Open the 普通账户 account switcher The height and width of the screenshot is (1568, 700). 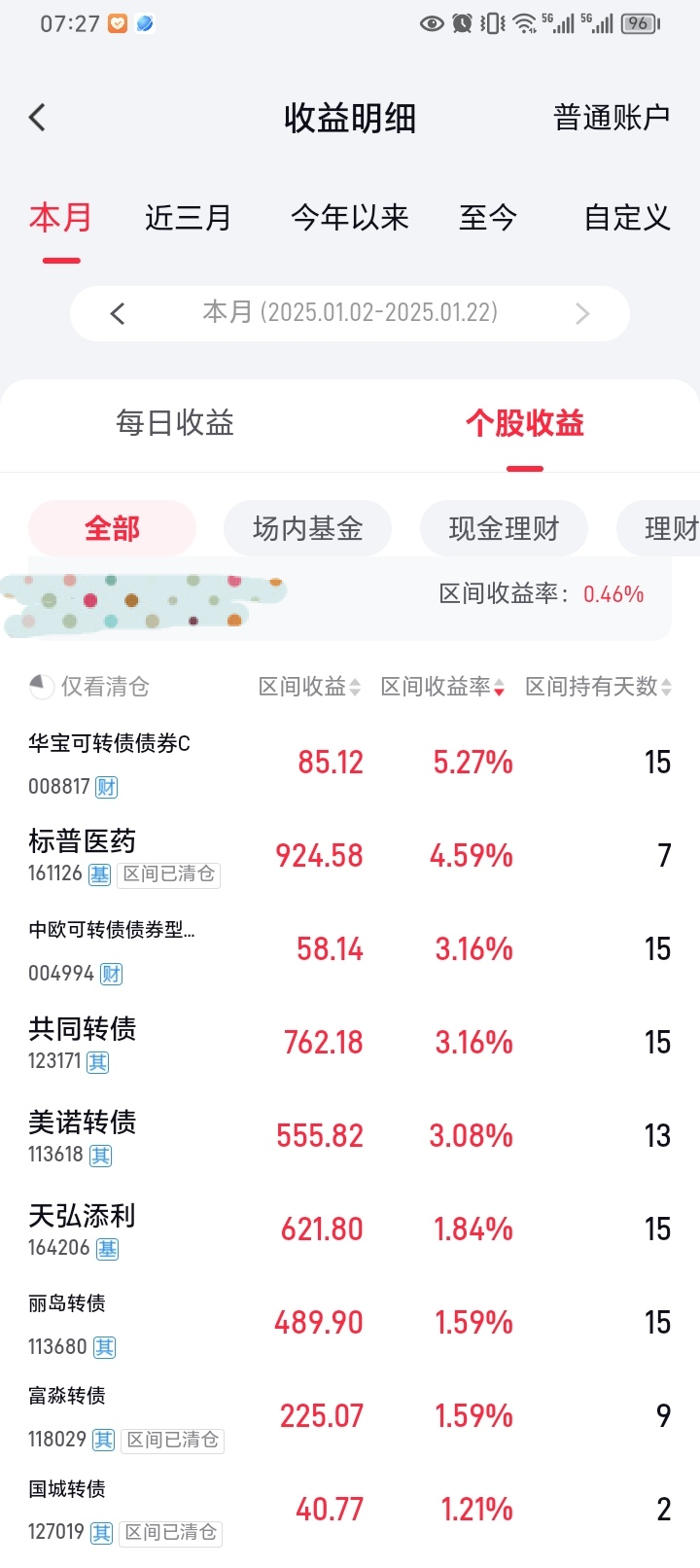tap(611, 118)
